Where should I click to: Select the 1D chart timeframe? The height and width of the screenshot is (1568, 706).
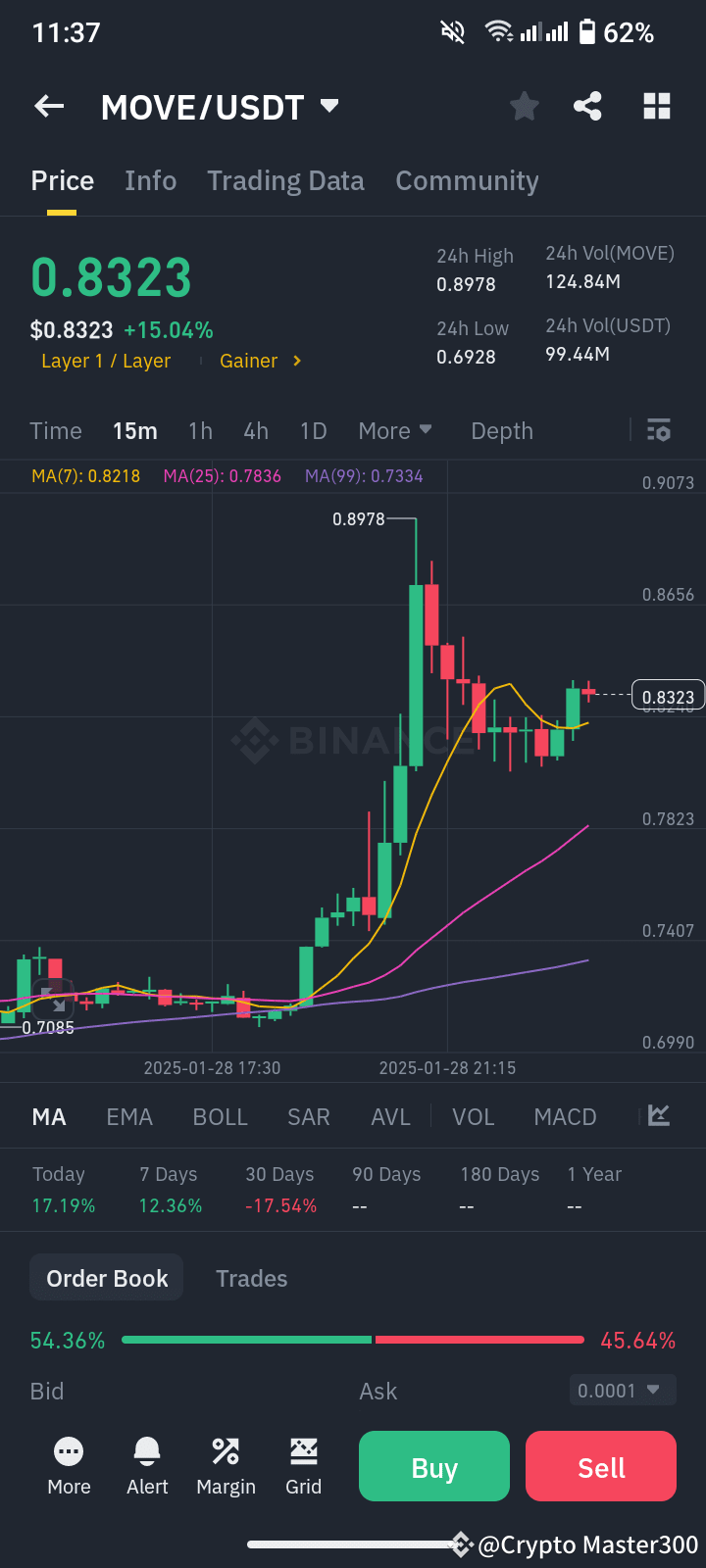(x=313, y=430)
